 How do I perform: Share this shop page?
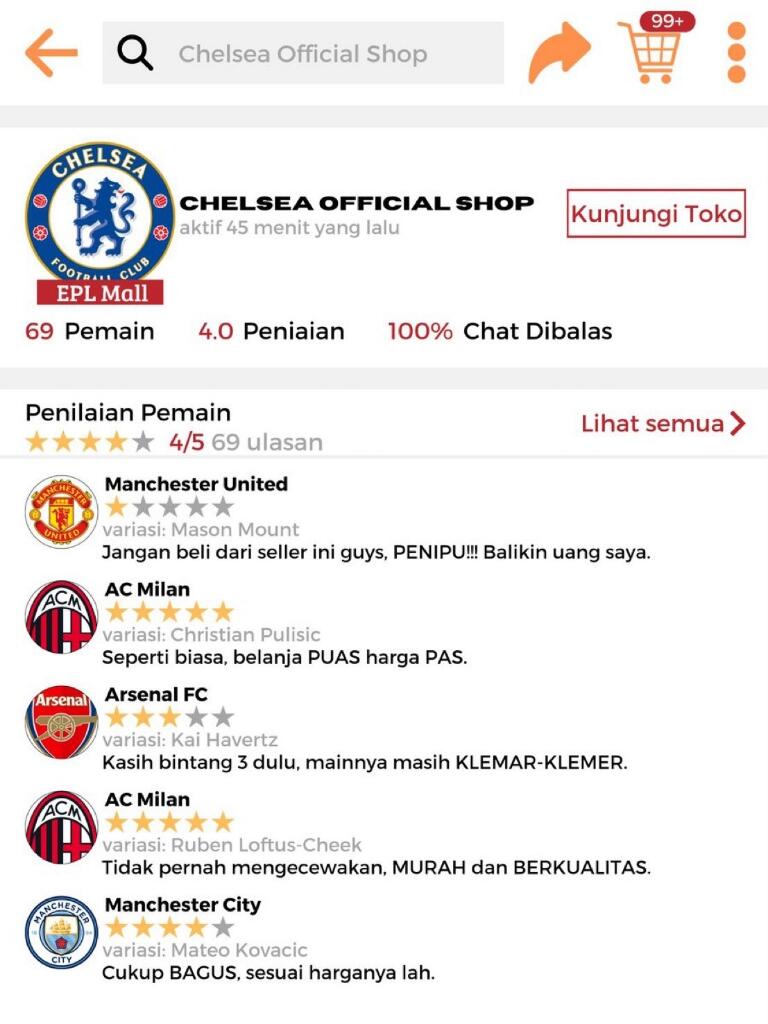pos(559,52)
